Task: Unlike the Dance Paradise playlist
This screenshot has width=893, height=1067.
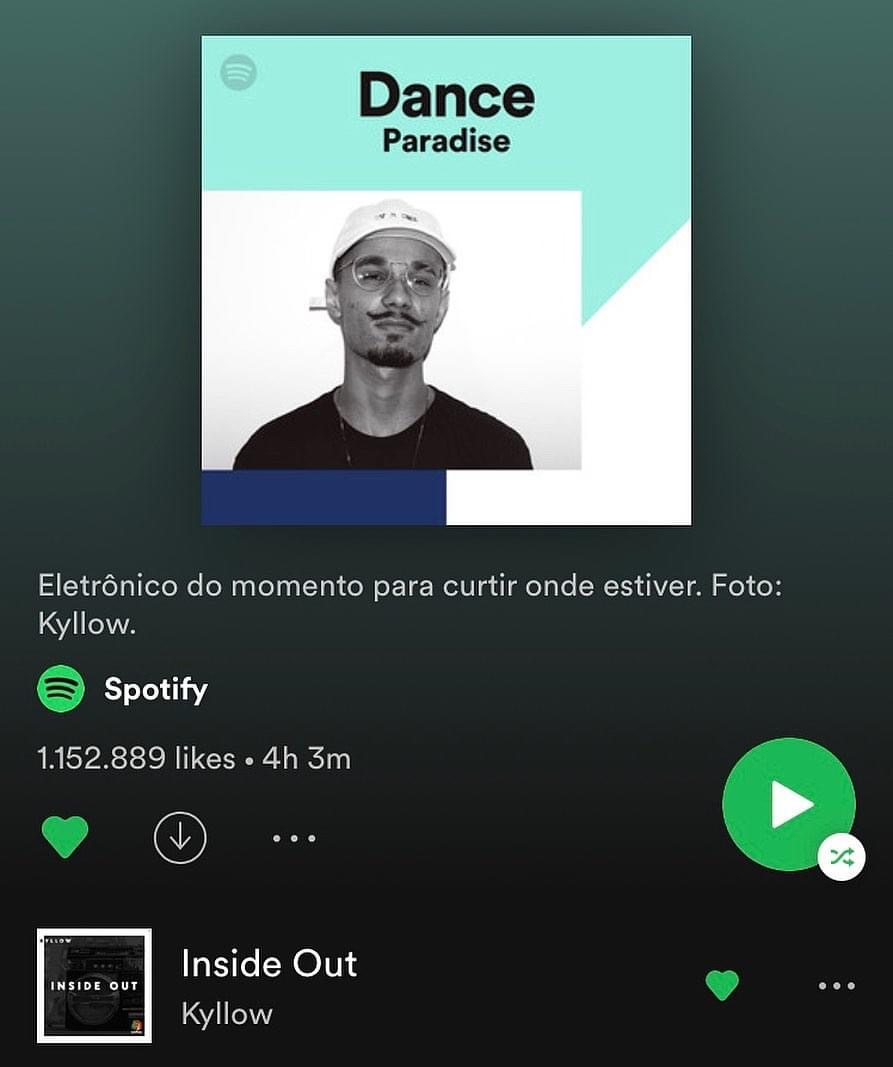Action: point(65,837)
